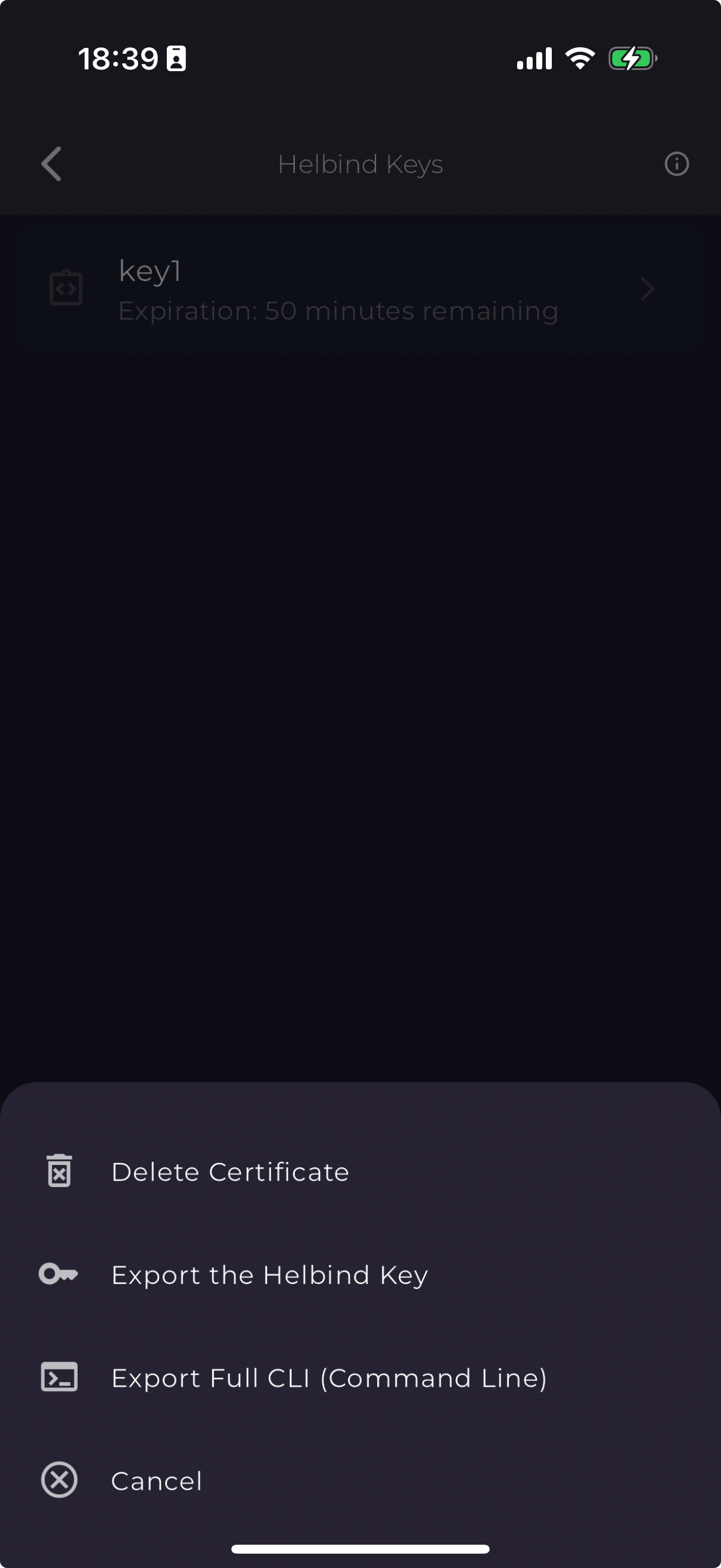Choose Export Full CLI (Command Line)
The image size is (721, 1568).
pos(329,1377)
